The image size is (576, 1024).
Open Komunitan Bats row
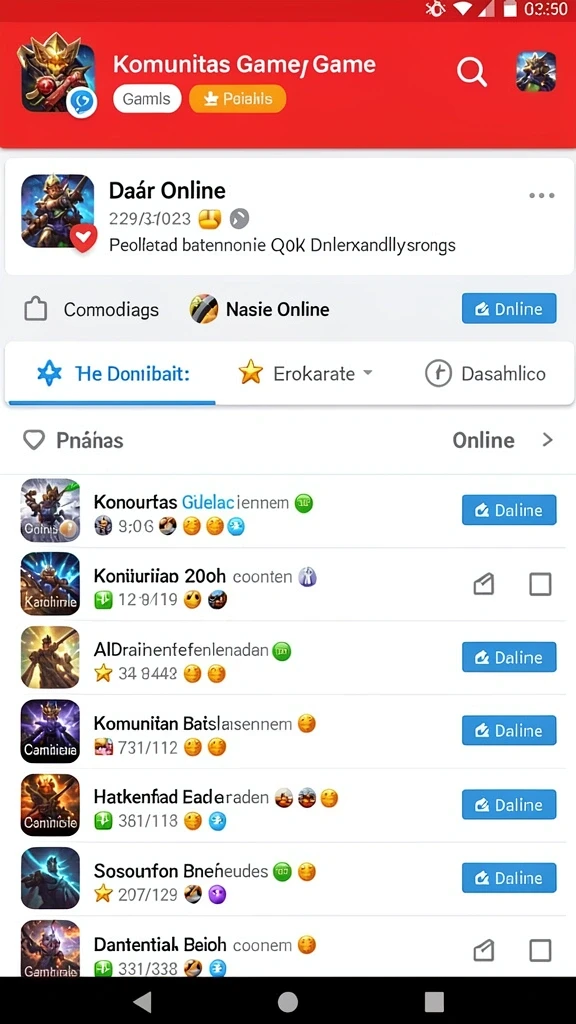[288, 731]
